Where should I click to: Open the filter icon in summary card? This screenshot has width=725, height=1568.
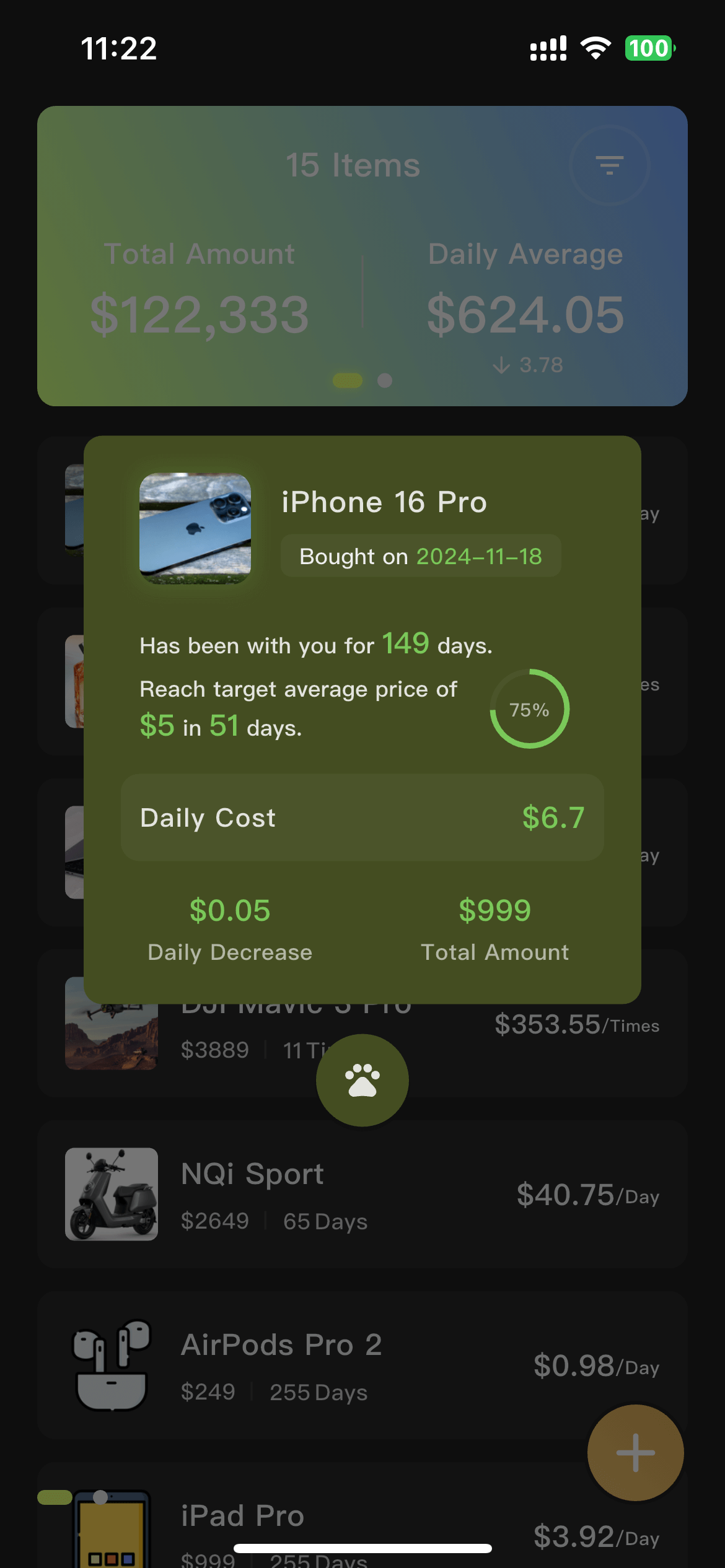(x=609, y=165)
